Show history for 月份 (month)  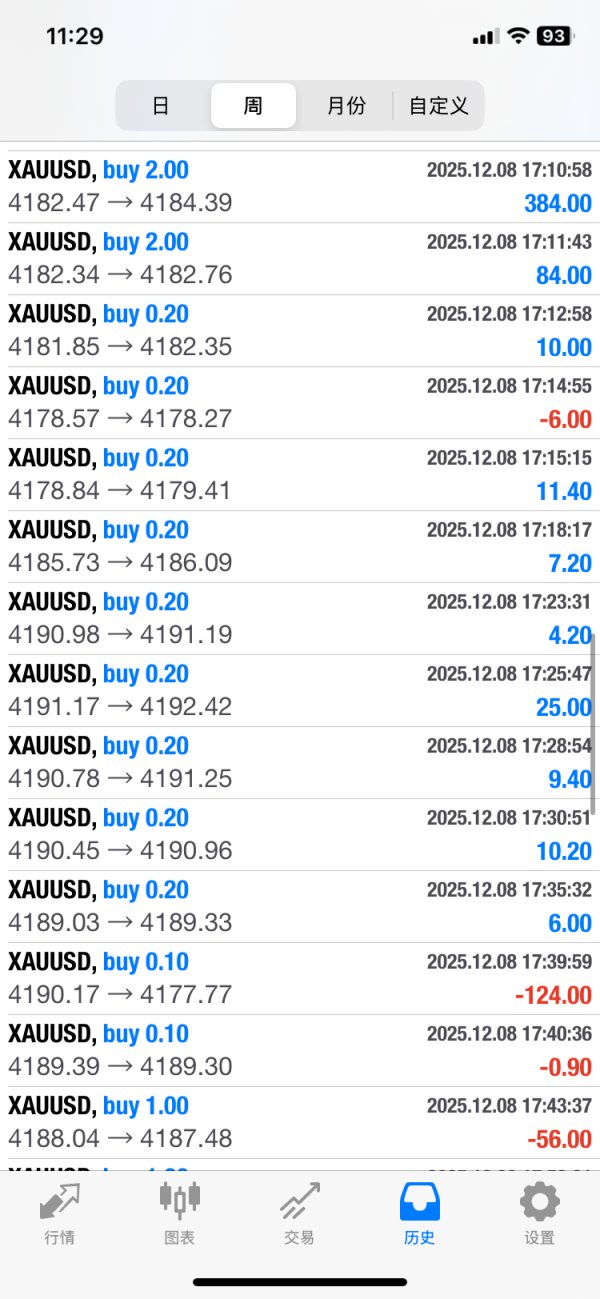pyautogui.click(x=346, y=106)
